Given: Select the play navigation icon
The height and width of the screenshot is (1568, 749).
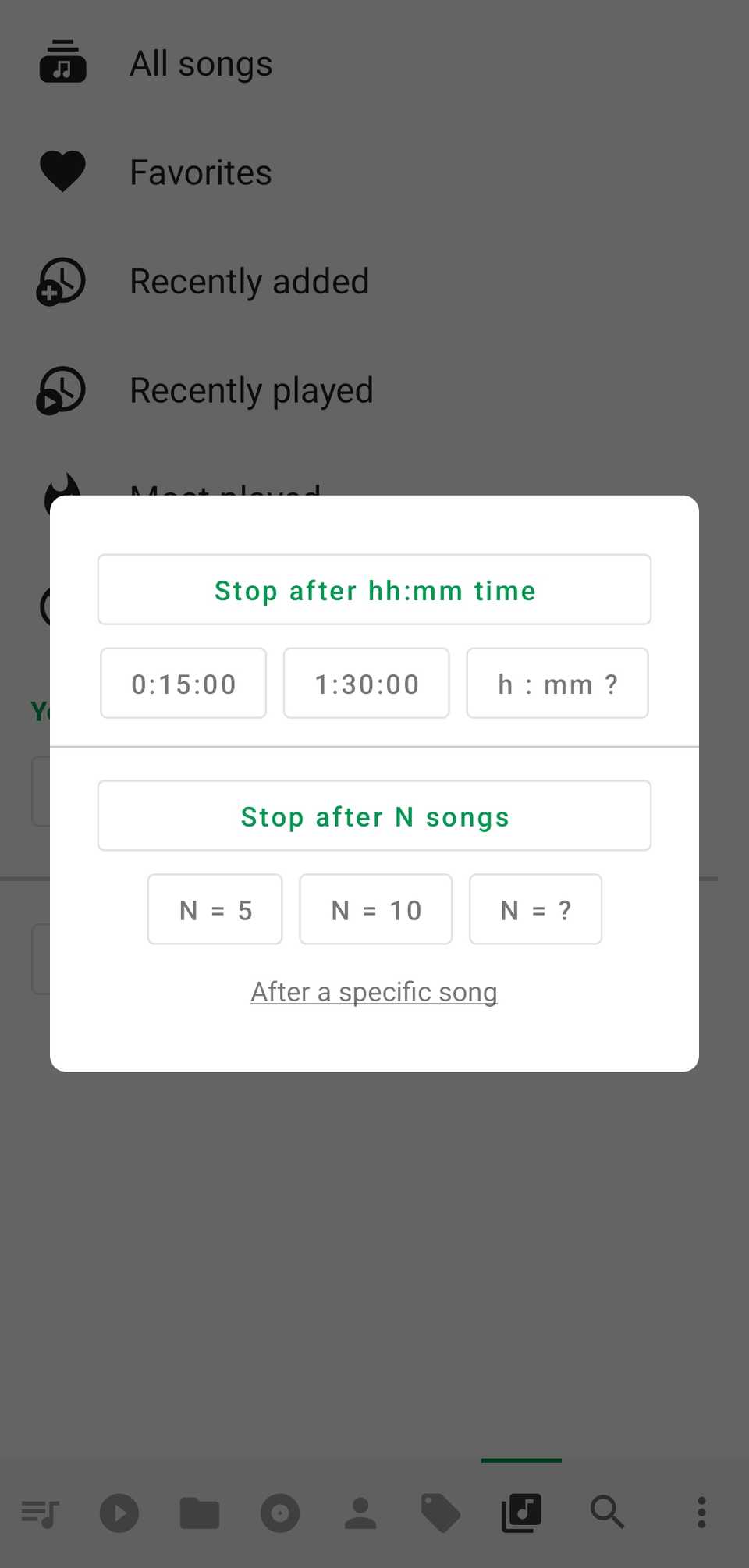Looking at the screenshot, I should tap(119, 1512).
